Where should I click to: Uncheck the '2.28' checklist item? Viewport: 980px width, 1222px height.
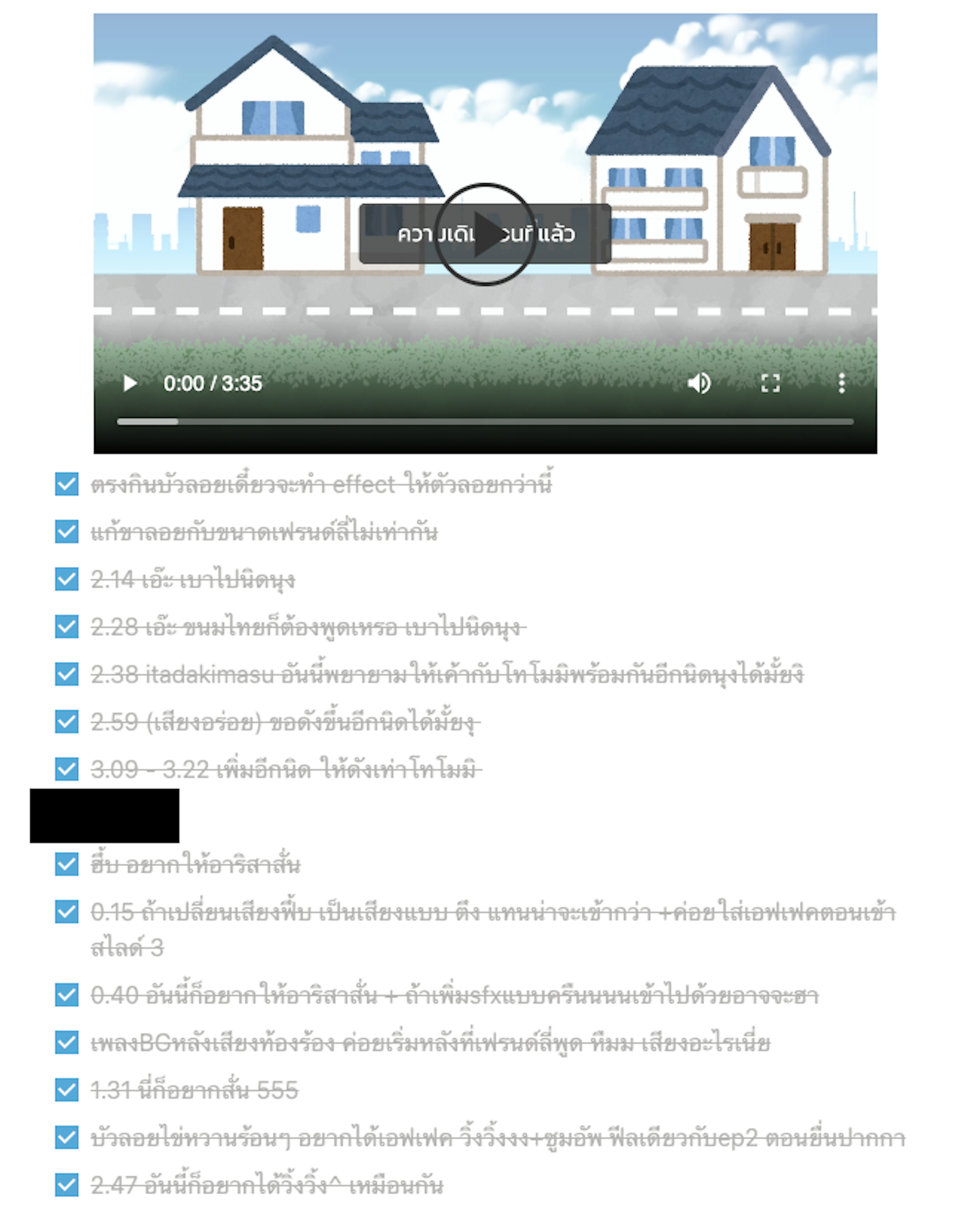67,627
